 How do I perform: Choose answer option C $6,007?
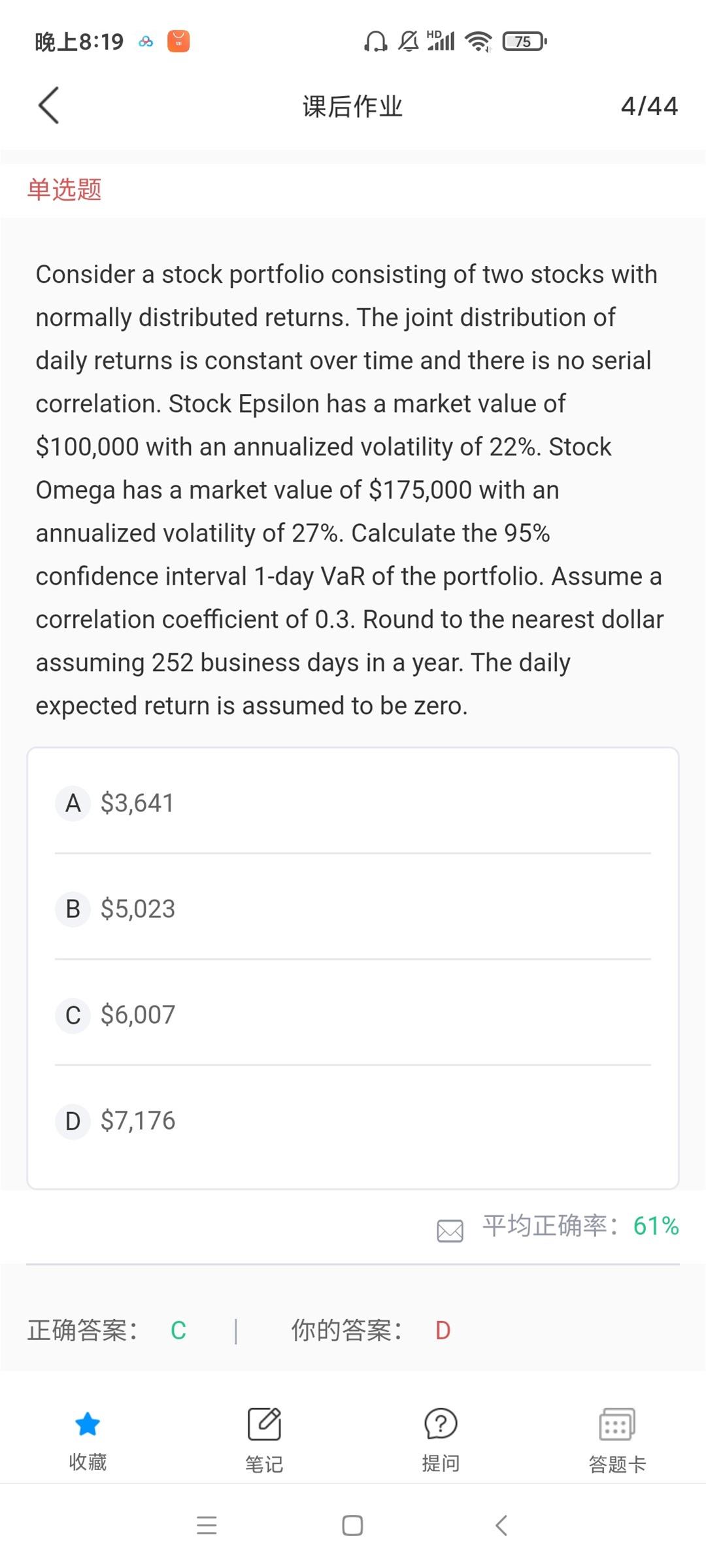(x=352, y=1014)
